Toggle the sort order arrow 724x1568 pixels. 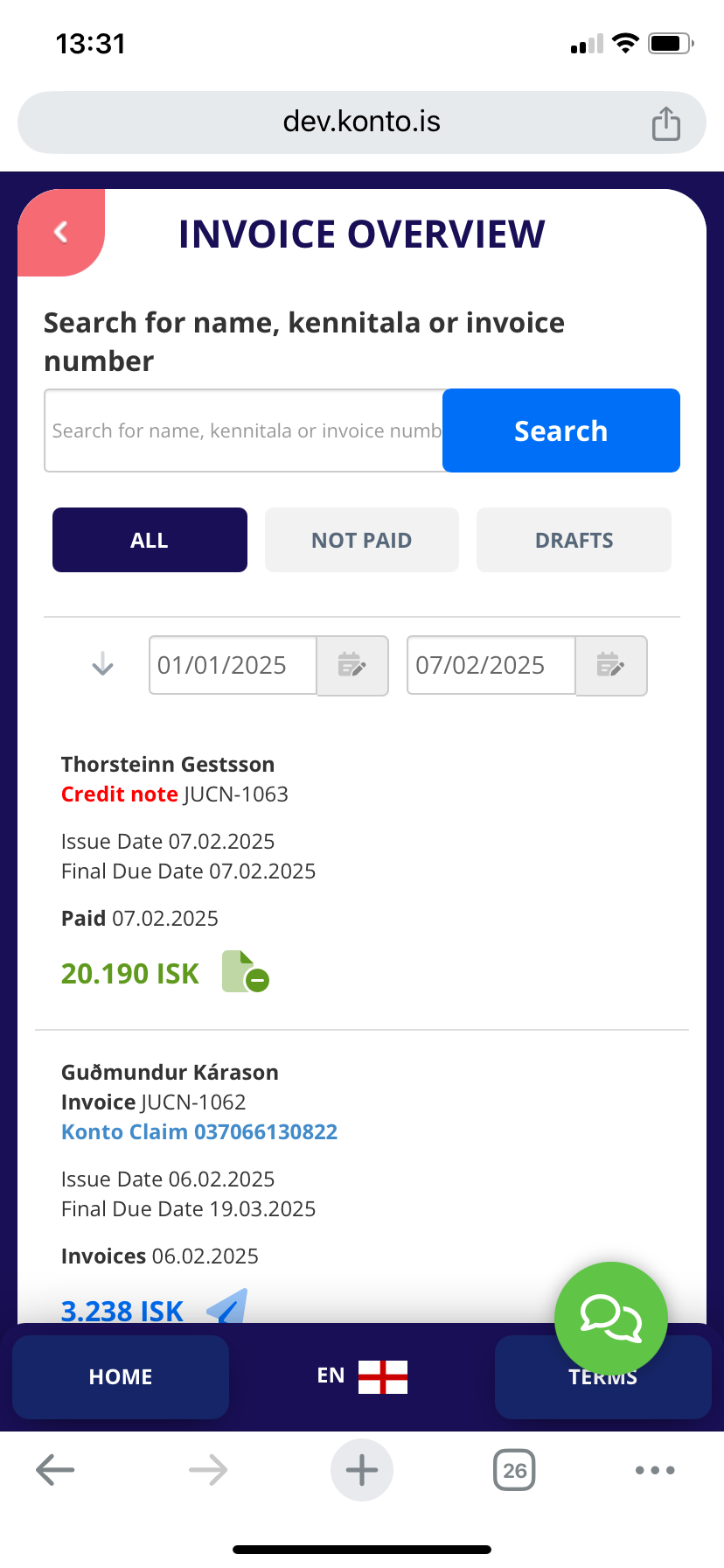coord(103,665)
